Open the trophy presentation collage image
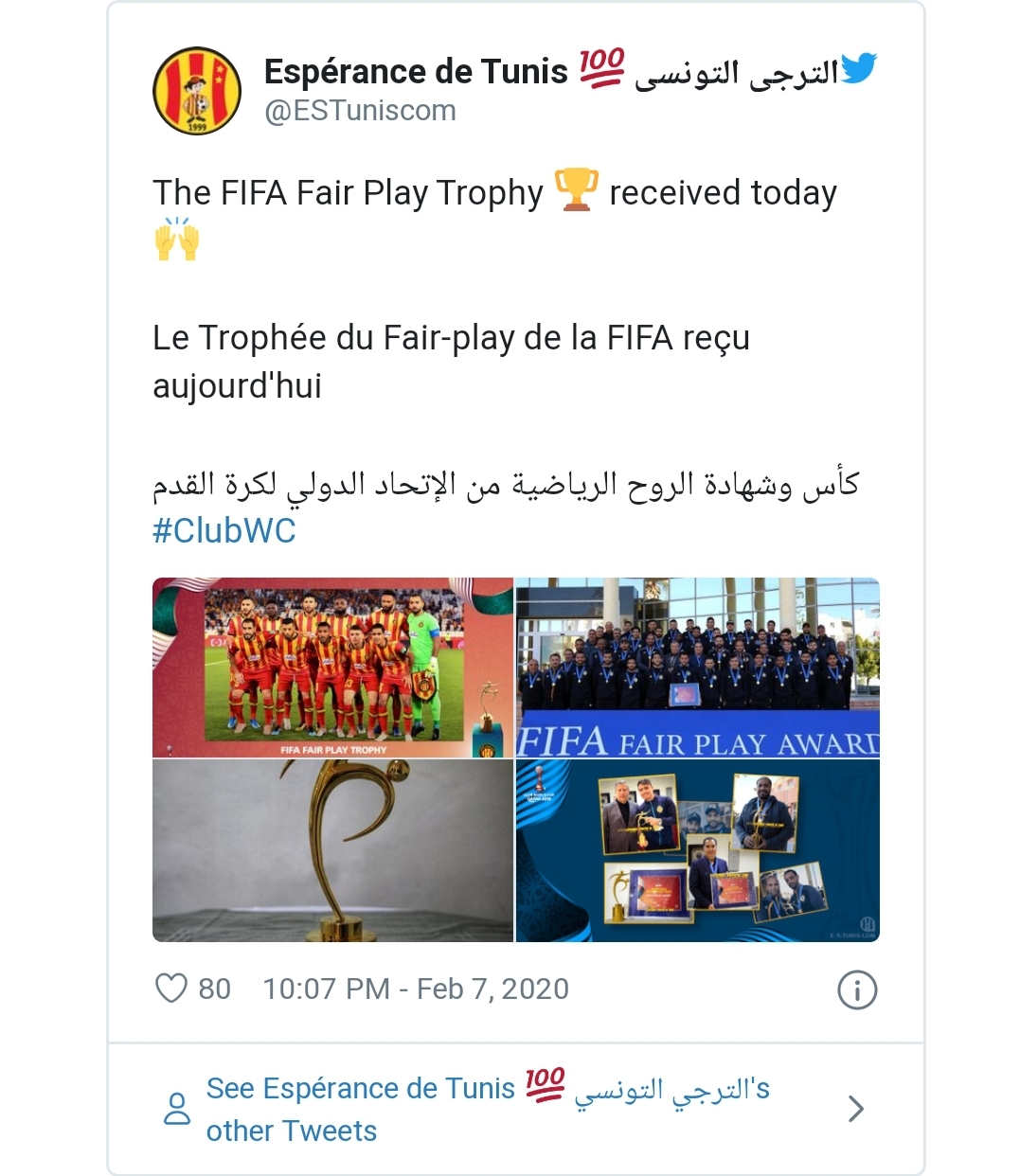This screenshot has height=1176, width=1020. tap(698, 851)
